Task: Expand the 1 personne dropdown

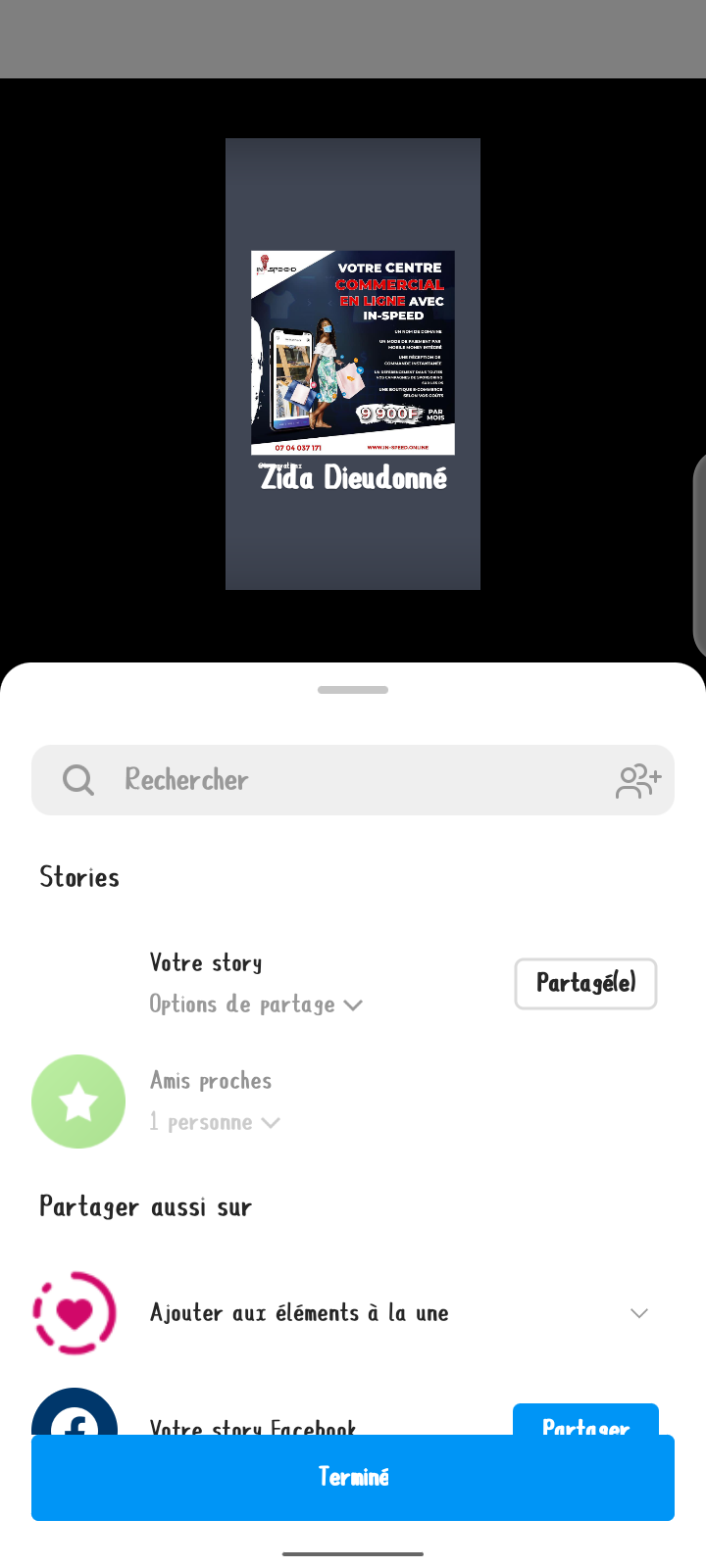Action: (x=215, y=1123)
